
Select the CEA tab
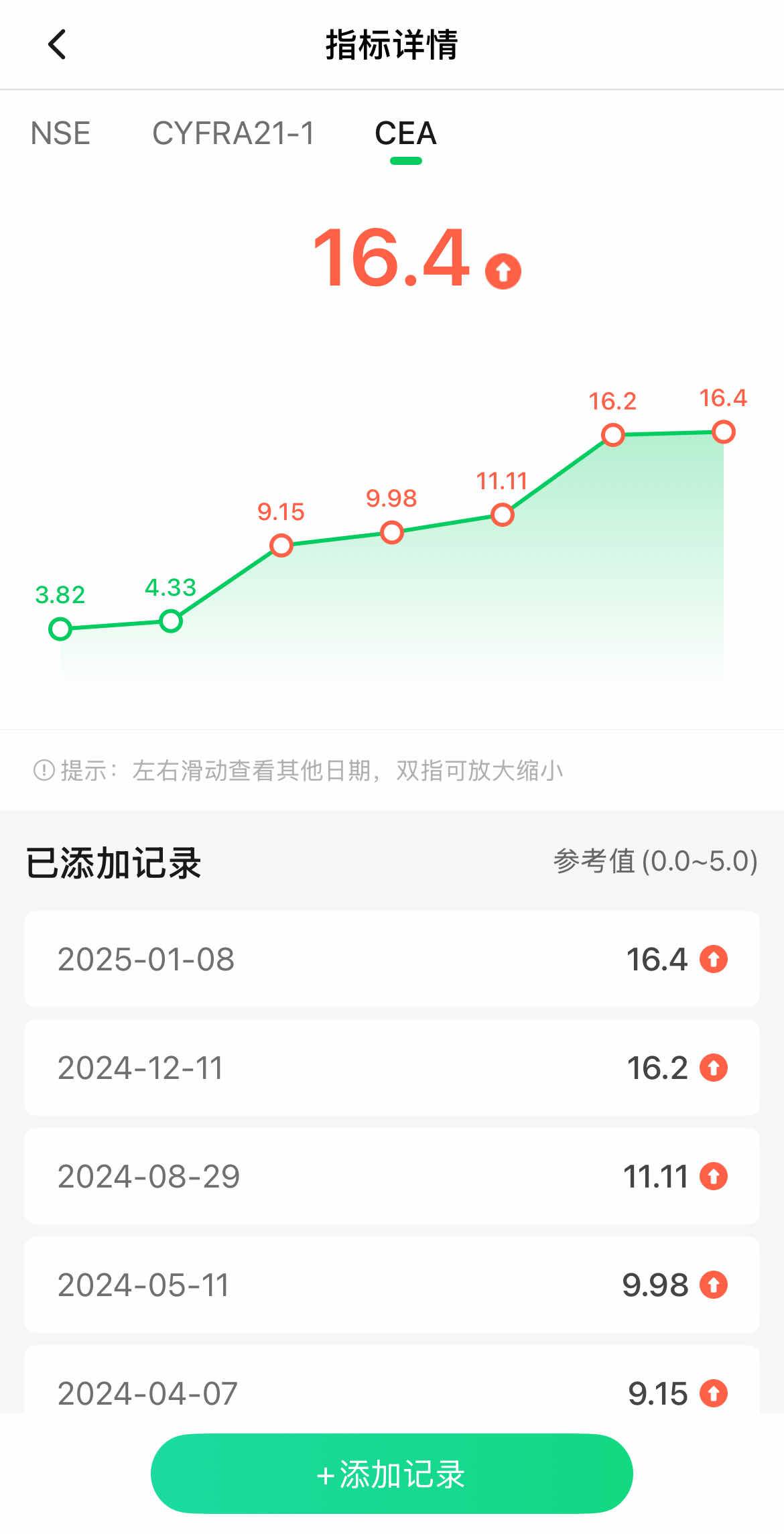(405, 133)
